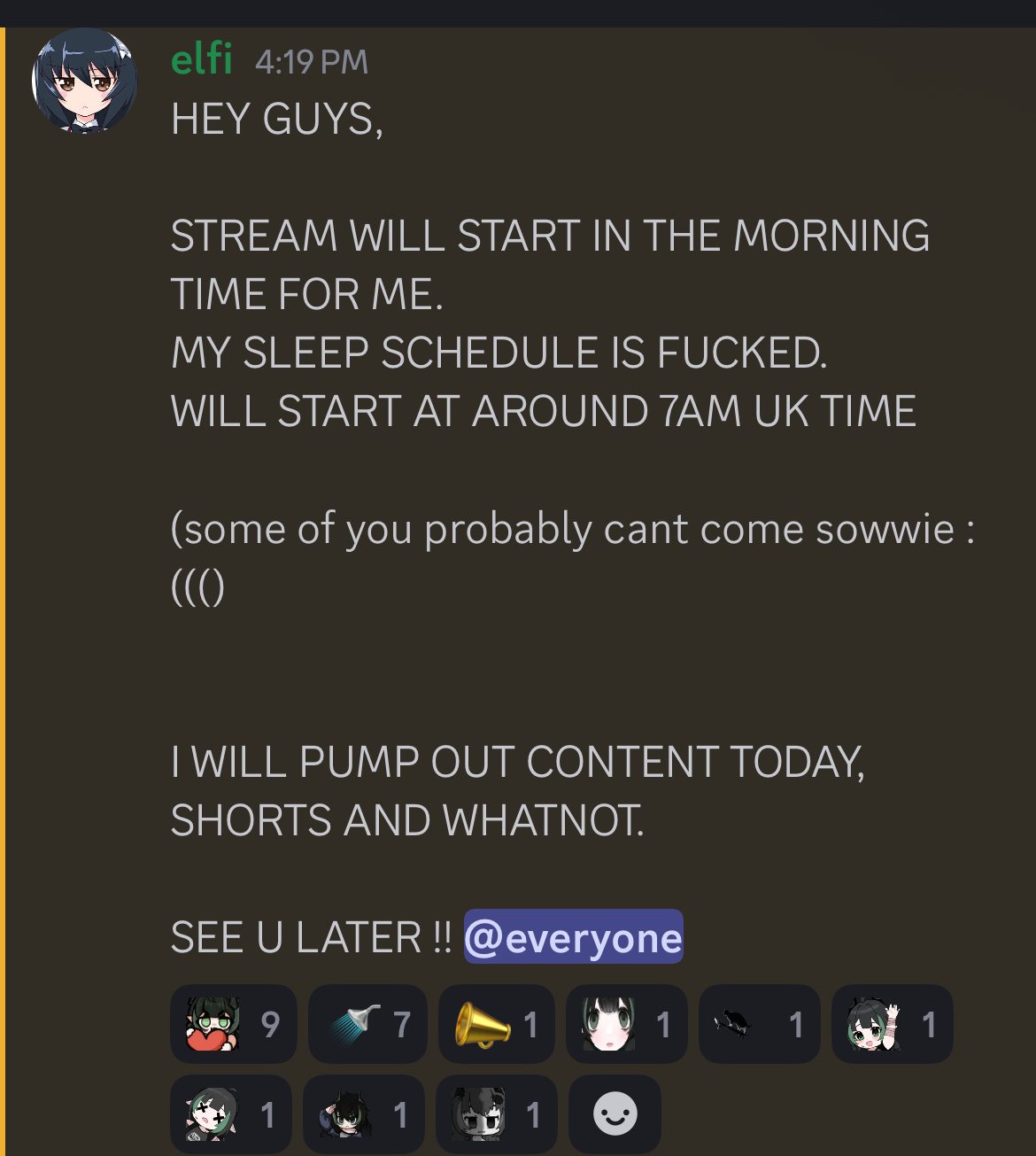Open the add reaction smiley picker
1036x1156 pixels.
click(615, 1114)
